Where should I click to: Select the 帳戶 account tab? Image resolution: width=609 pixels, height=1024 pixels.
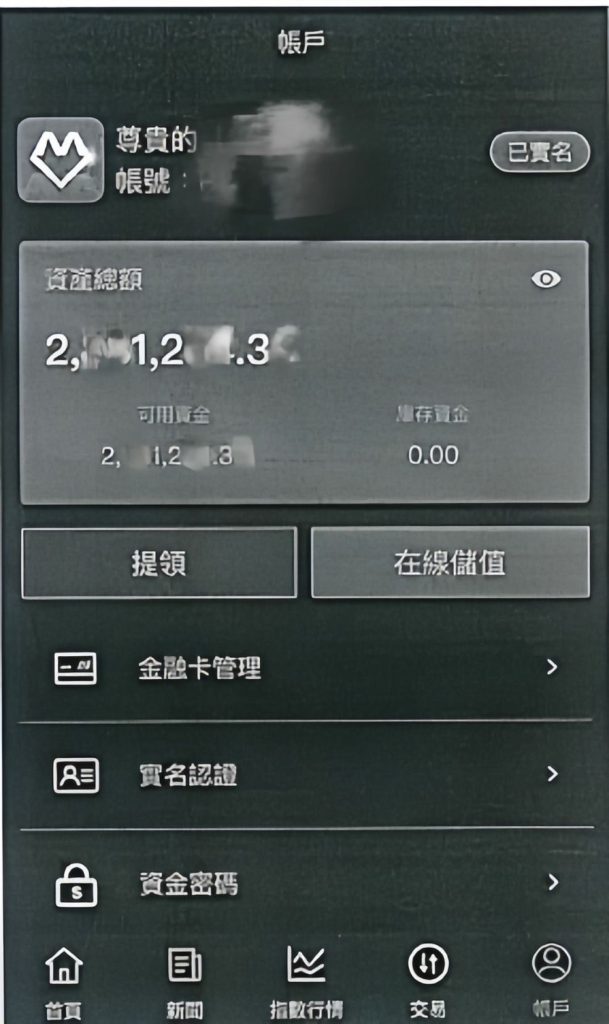551,983
